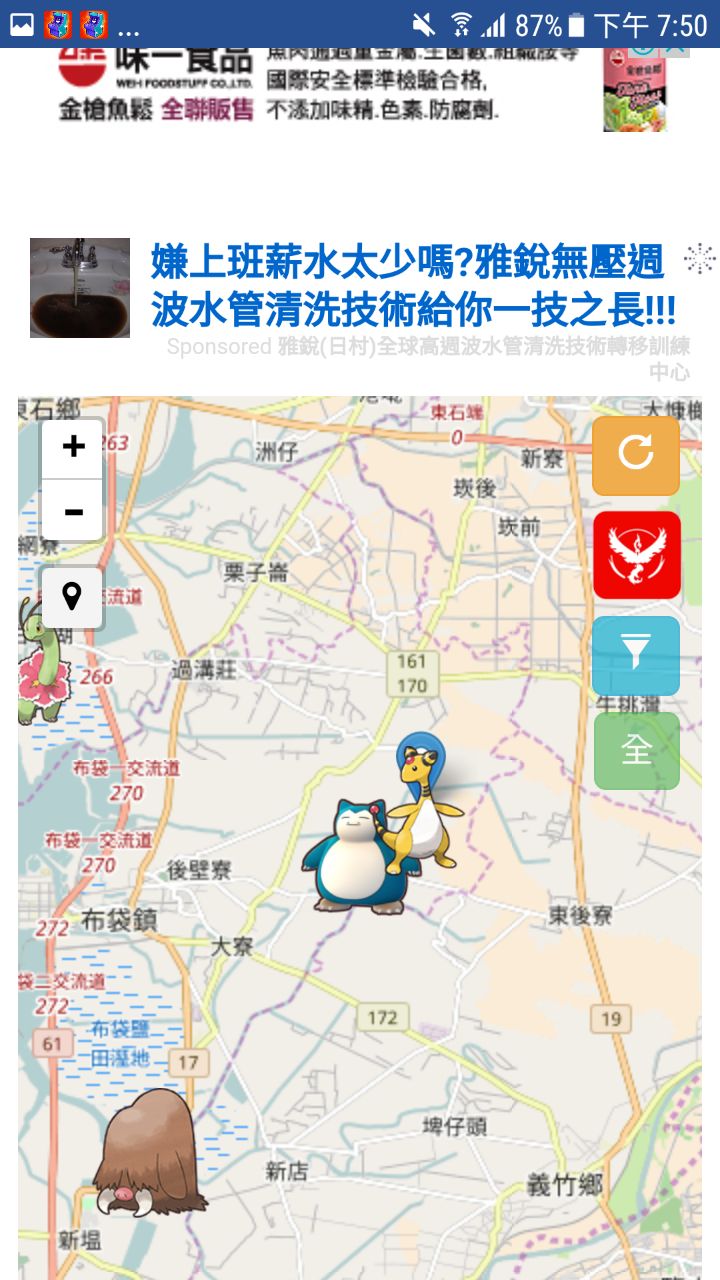
Task: Zoom out of the map
Action: pos(72,512)
